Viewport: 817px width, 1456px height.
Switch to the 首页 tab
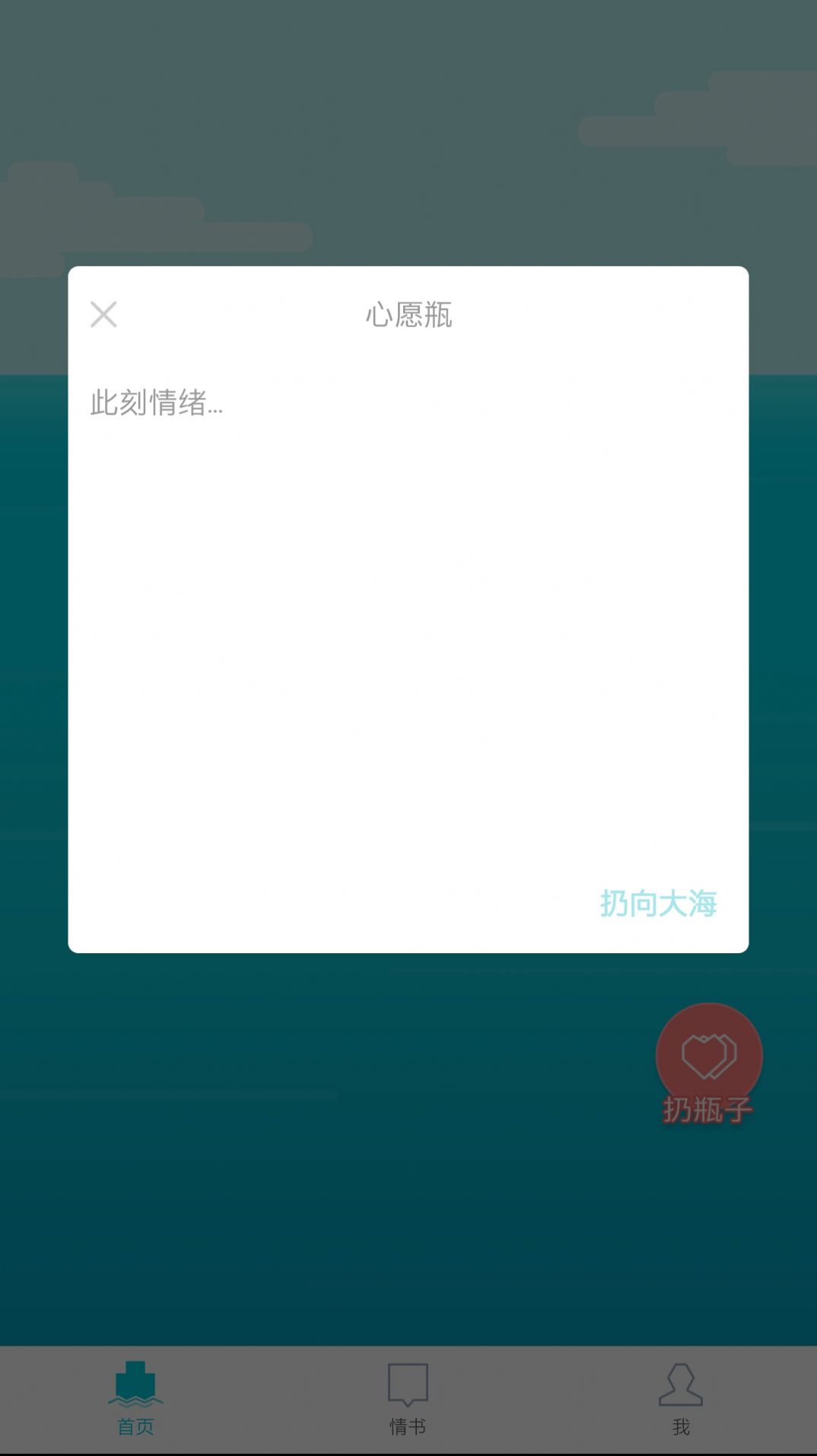[135, 1400]
